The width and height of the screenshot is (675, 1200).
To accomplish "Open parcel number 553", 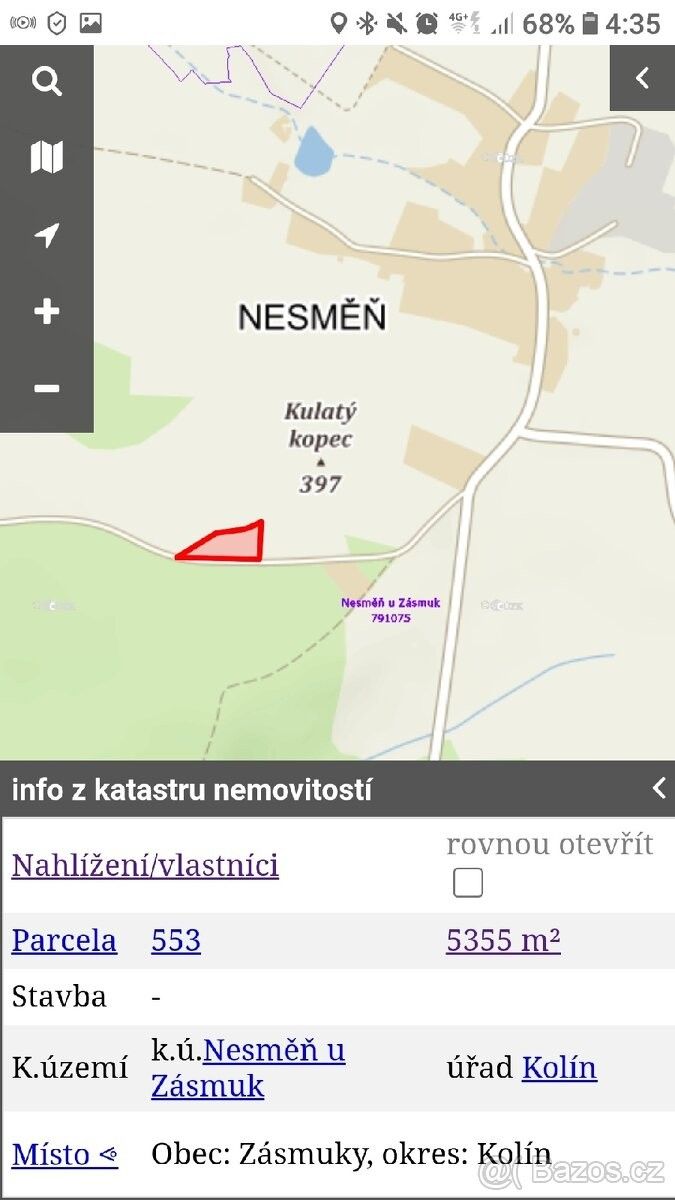I will click(176, 940).
